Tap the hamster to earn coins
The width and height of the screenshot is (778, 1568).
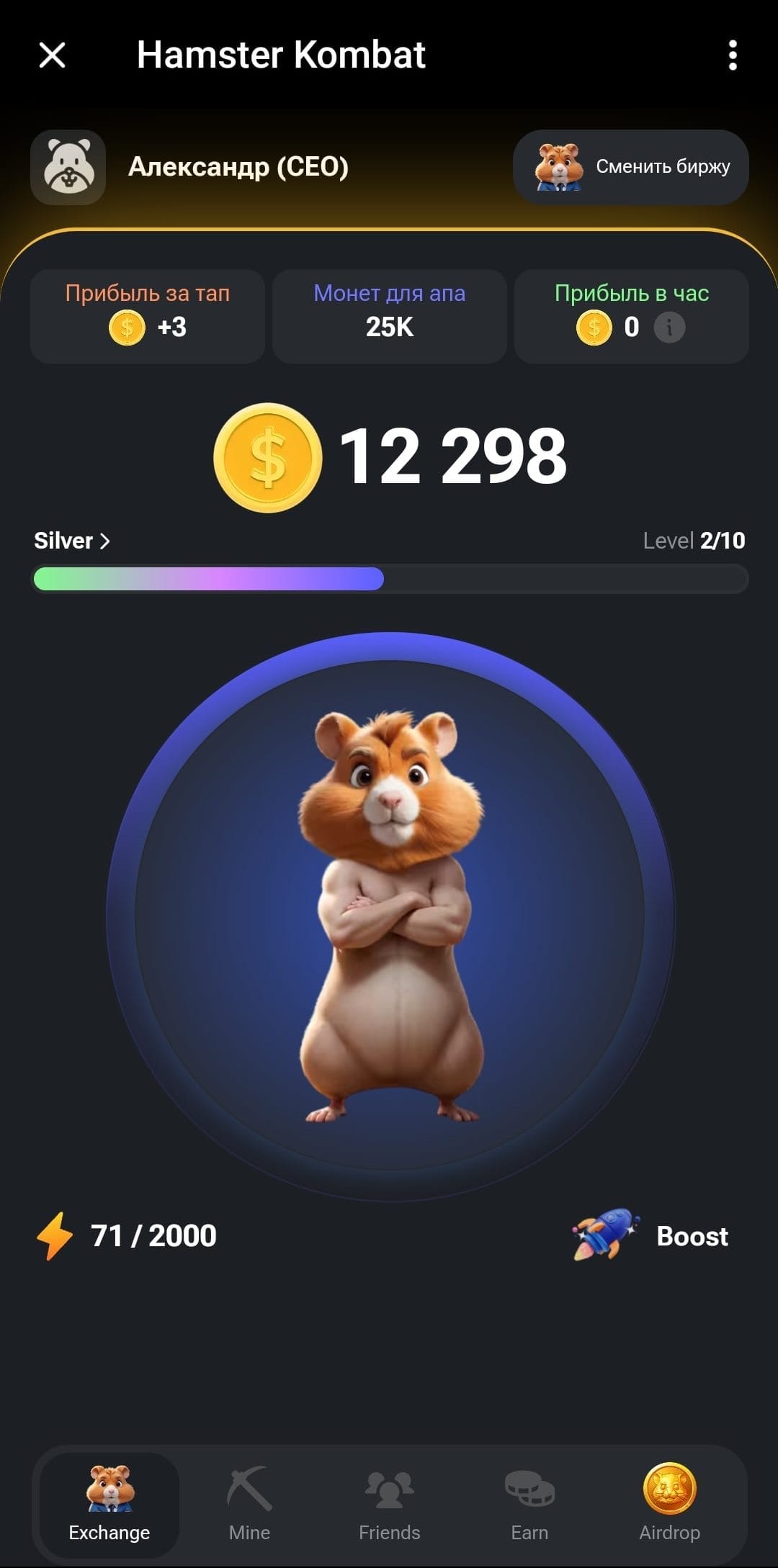click(x=390, y=916)
